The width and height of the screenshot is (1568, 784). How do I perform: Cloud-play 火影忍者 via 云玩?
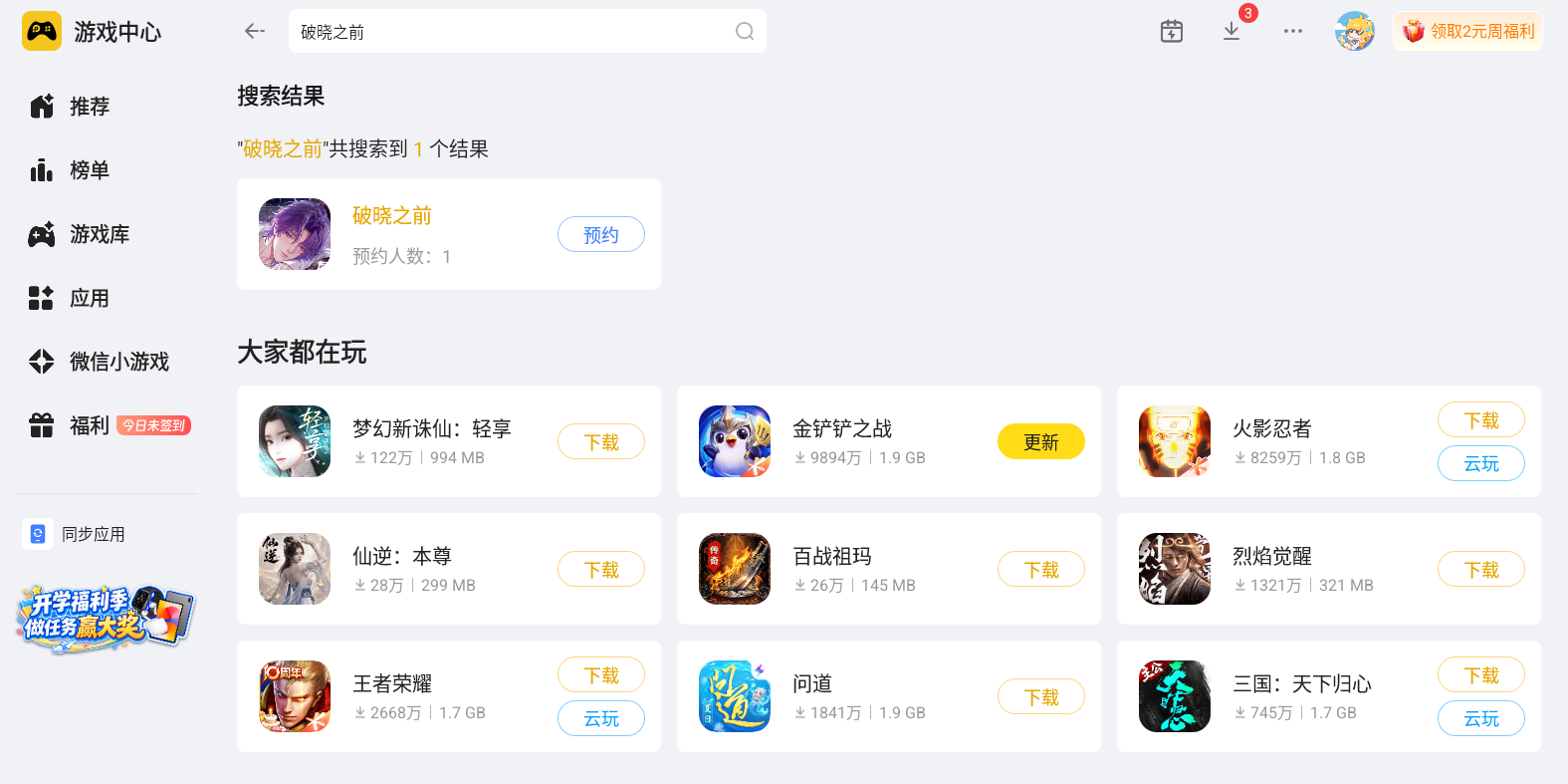click(1481, 463)
